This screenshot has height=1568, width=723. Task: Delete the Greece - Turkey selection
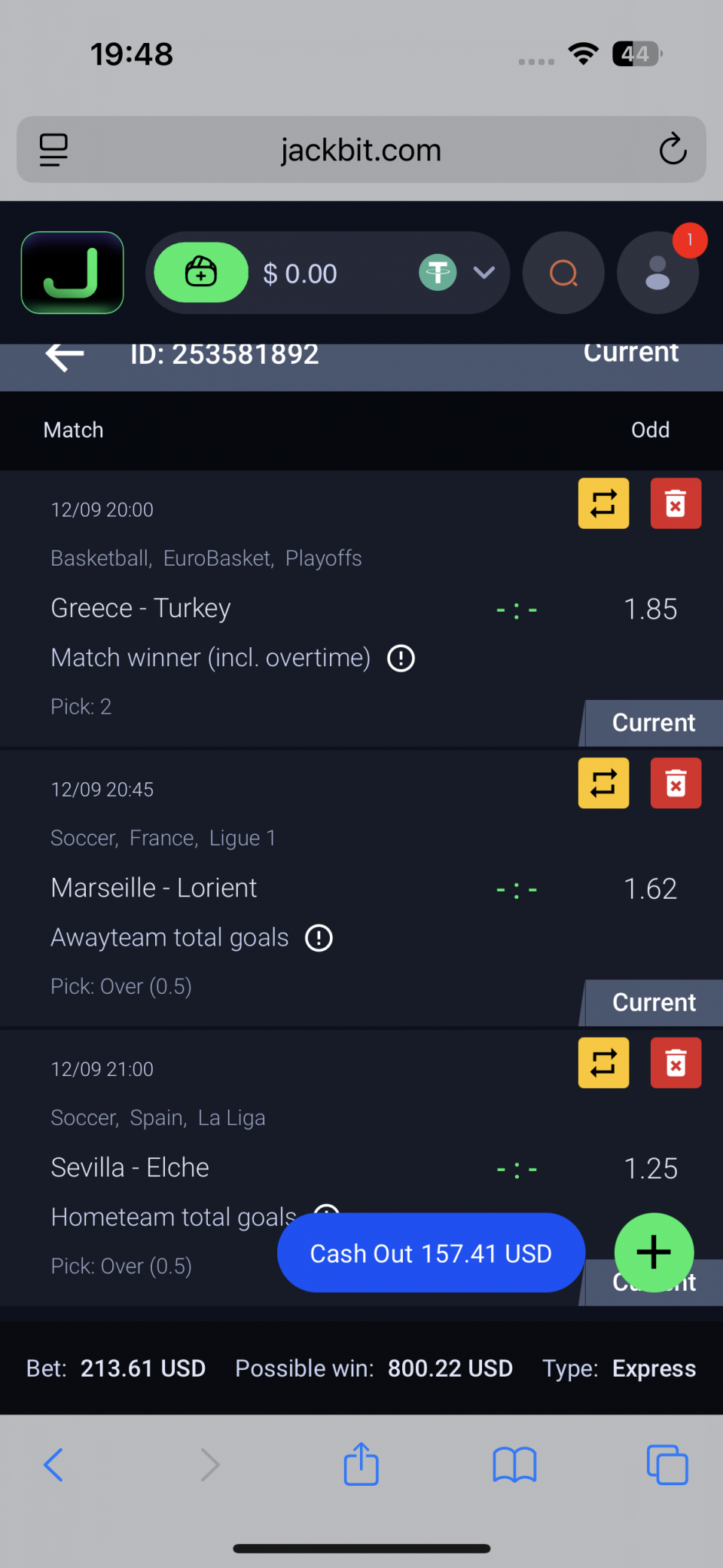click(676, 503)
